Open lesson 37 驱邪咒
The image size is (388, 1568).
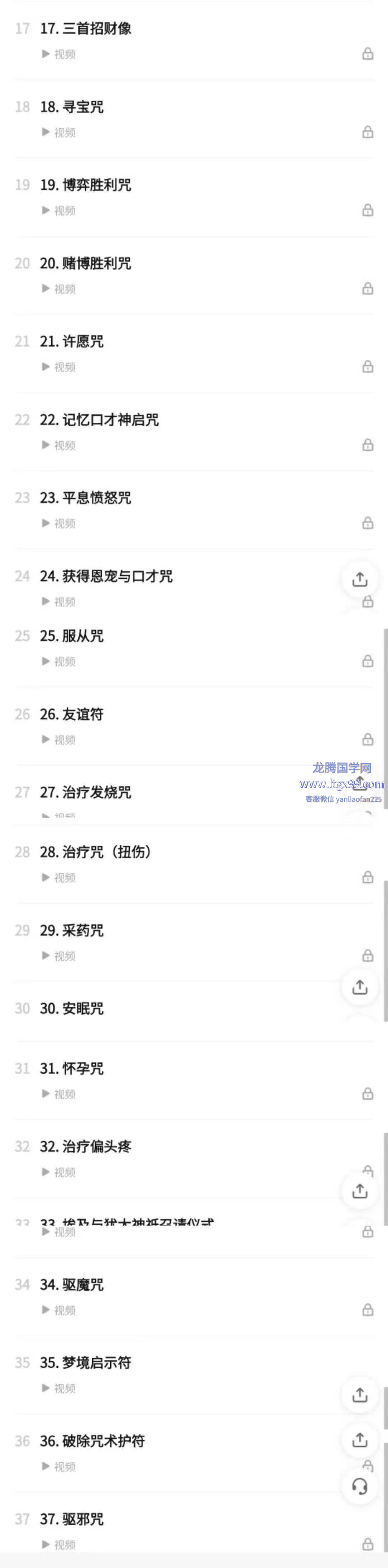click(72, 1519)
